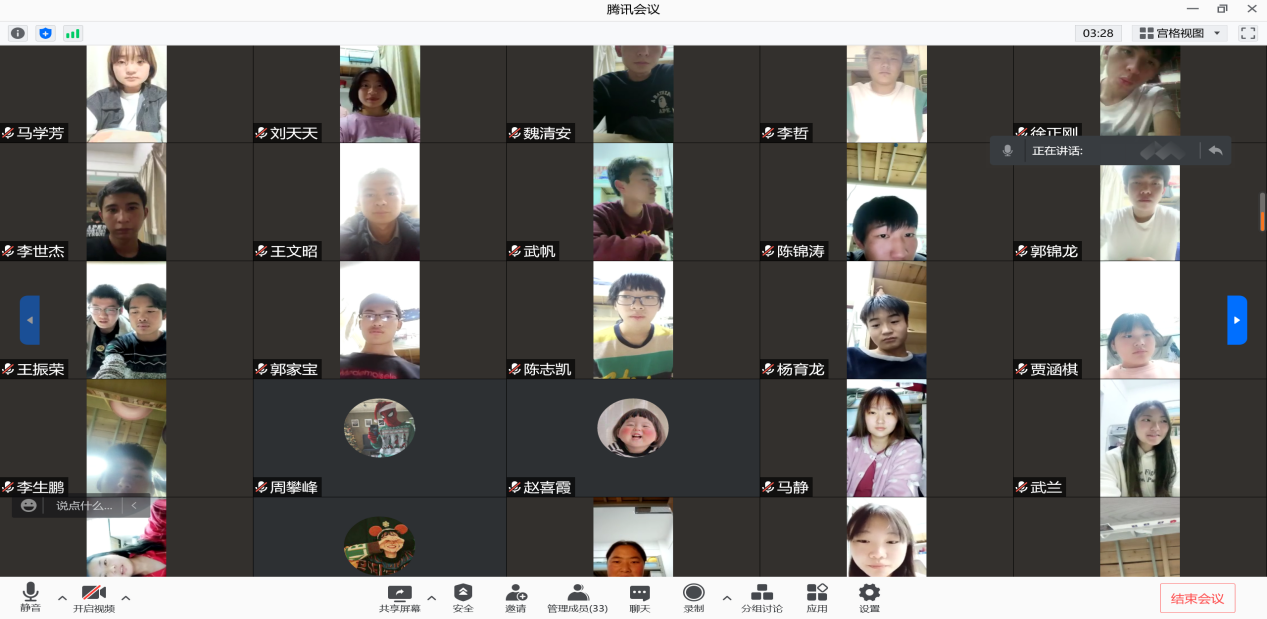Go to previous page of participants
The height and width of the screenshot is (619, 1267).
(30, 320)
